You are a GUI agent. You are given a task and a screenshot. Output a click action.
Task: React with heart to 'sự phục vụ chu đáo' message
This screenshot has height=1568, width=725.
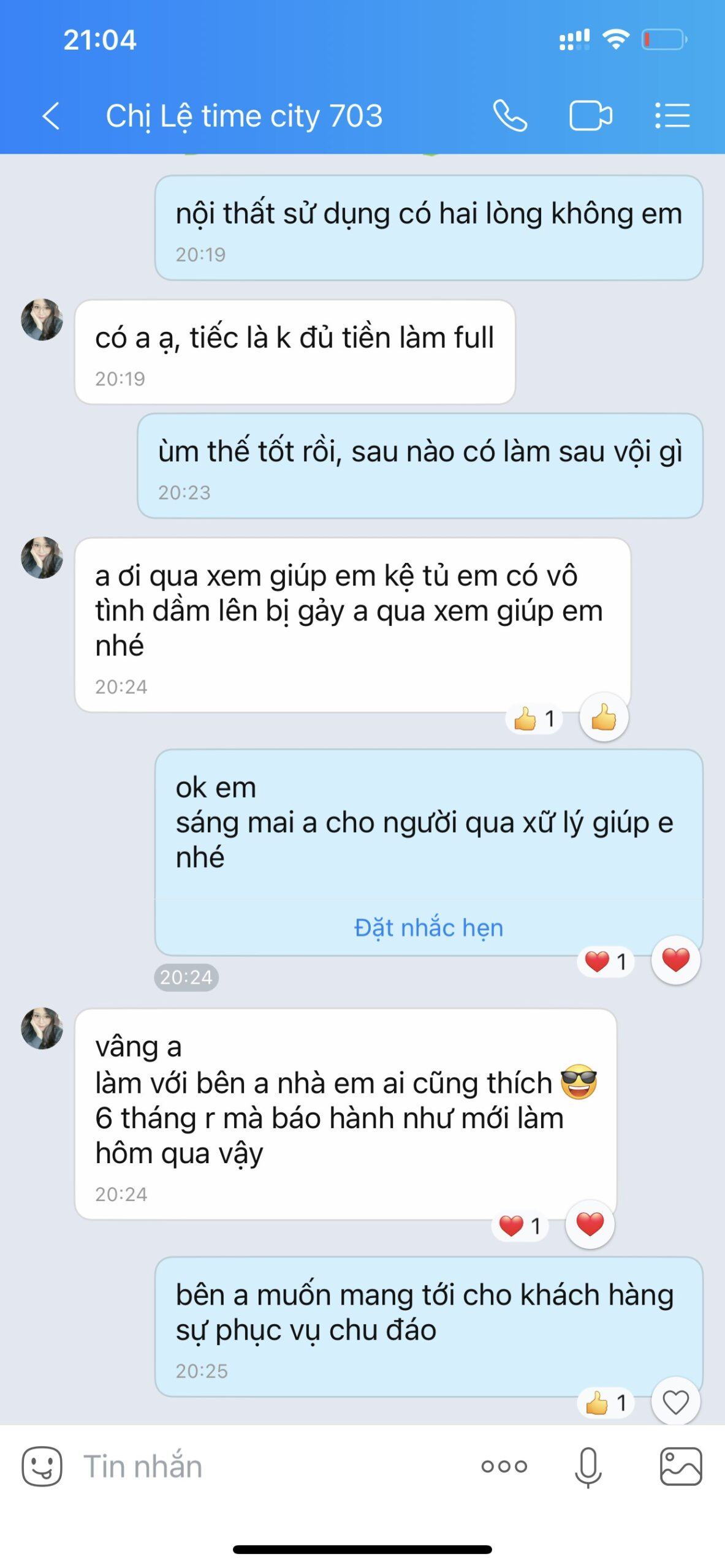[x=675, y=1402]
